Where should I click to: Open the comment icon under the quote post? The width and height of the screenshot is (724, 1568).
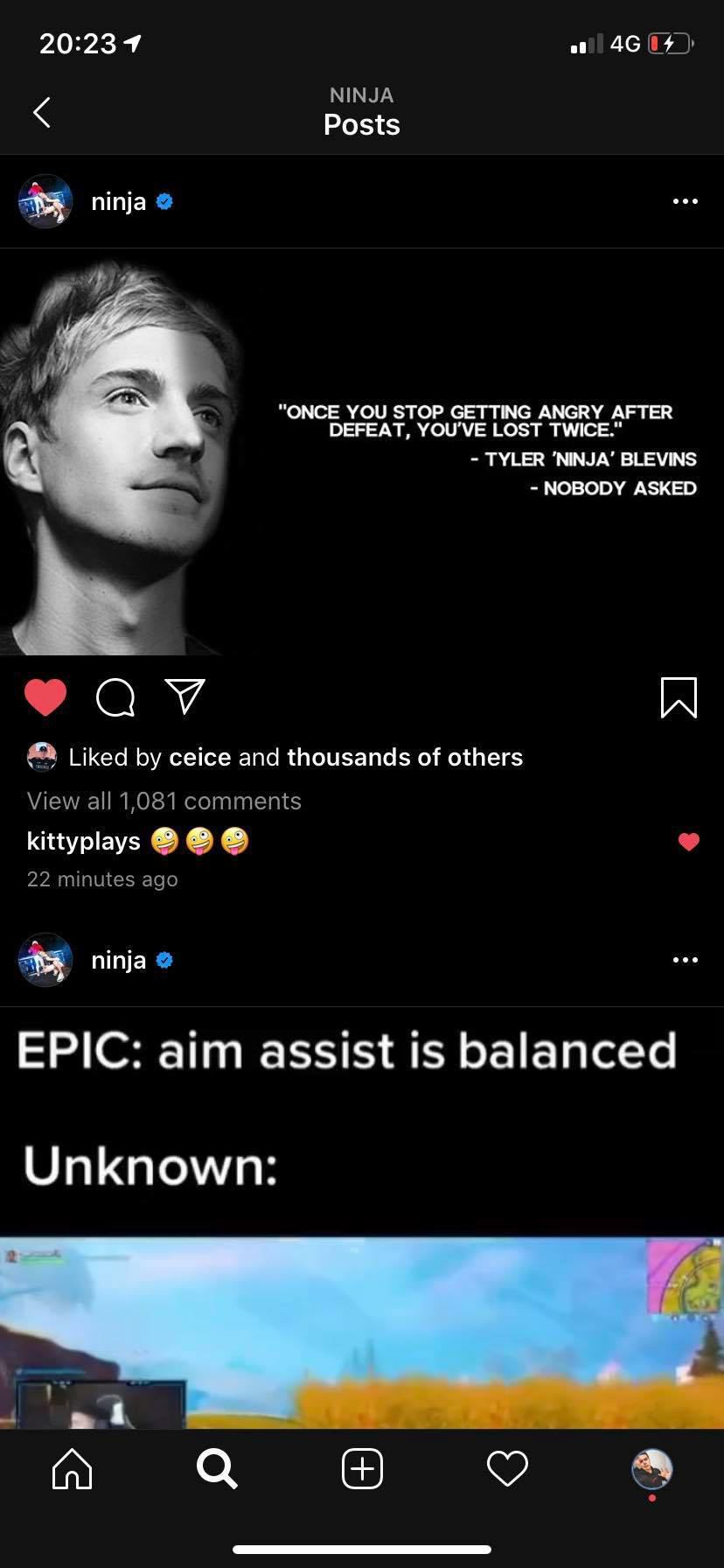[115, 697]
